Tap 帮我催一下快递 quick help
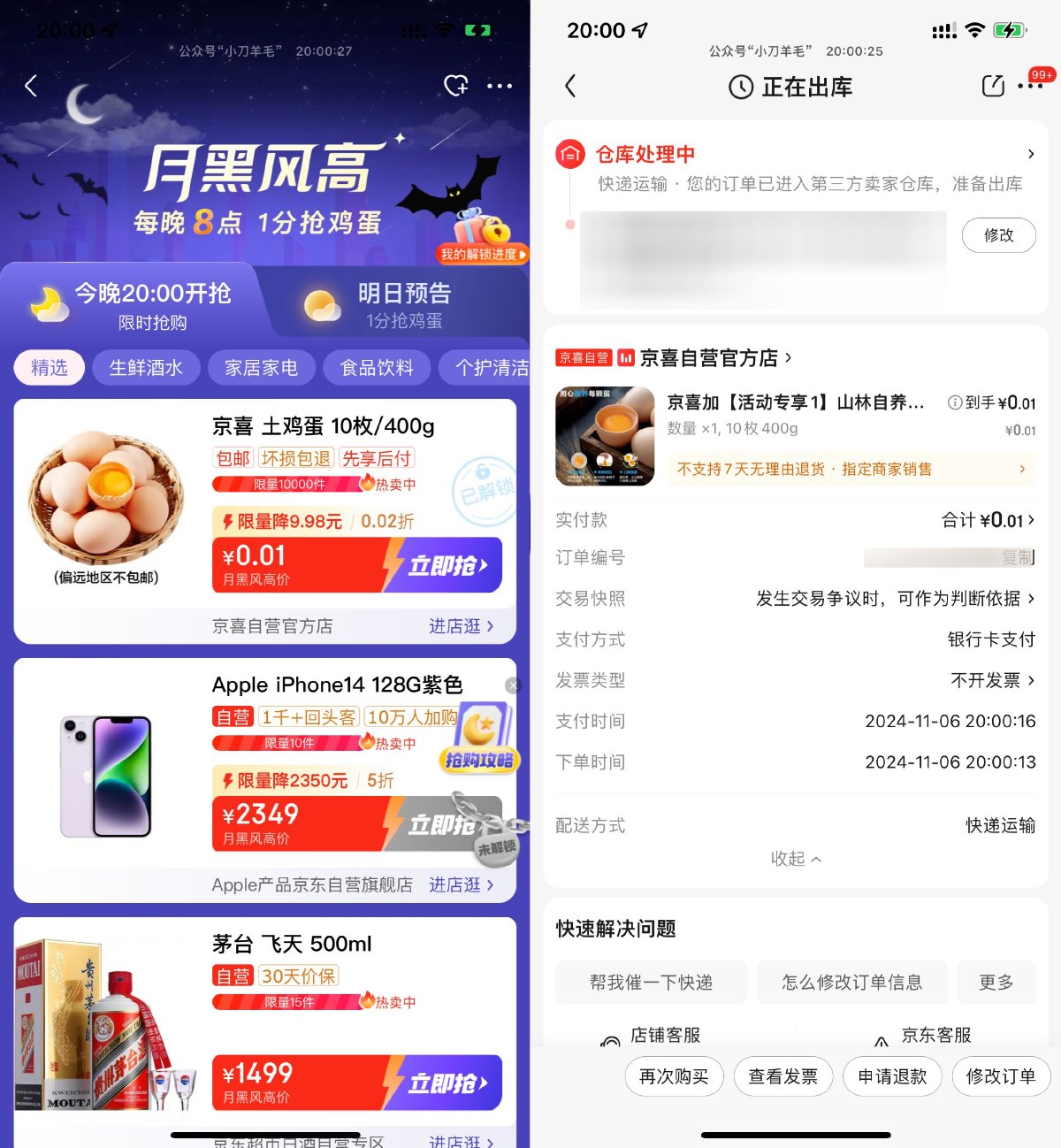The width and height of the screenshot is (1061, 1148). 651,983
